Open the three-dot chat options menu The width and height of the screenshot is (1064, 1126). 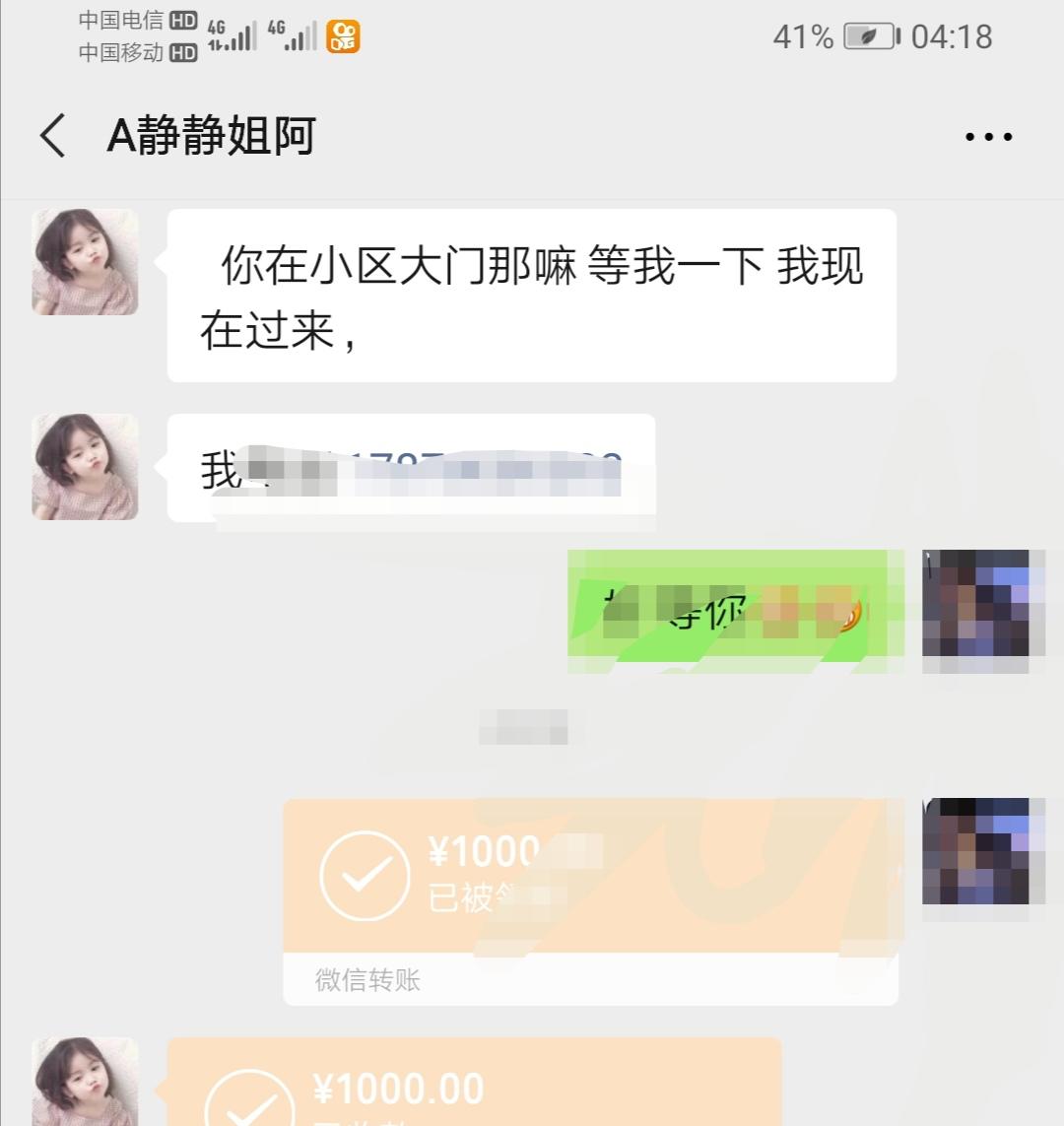tap(988, 137)
